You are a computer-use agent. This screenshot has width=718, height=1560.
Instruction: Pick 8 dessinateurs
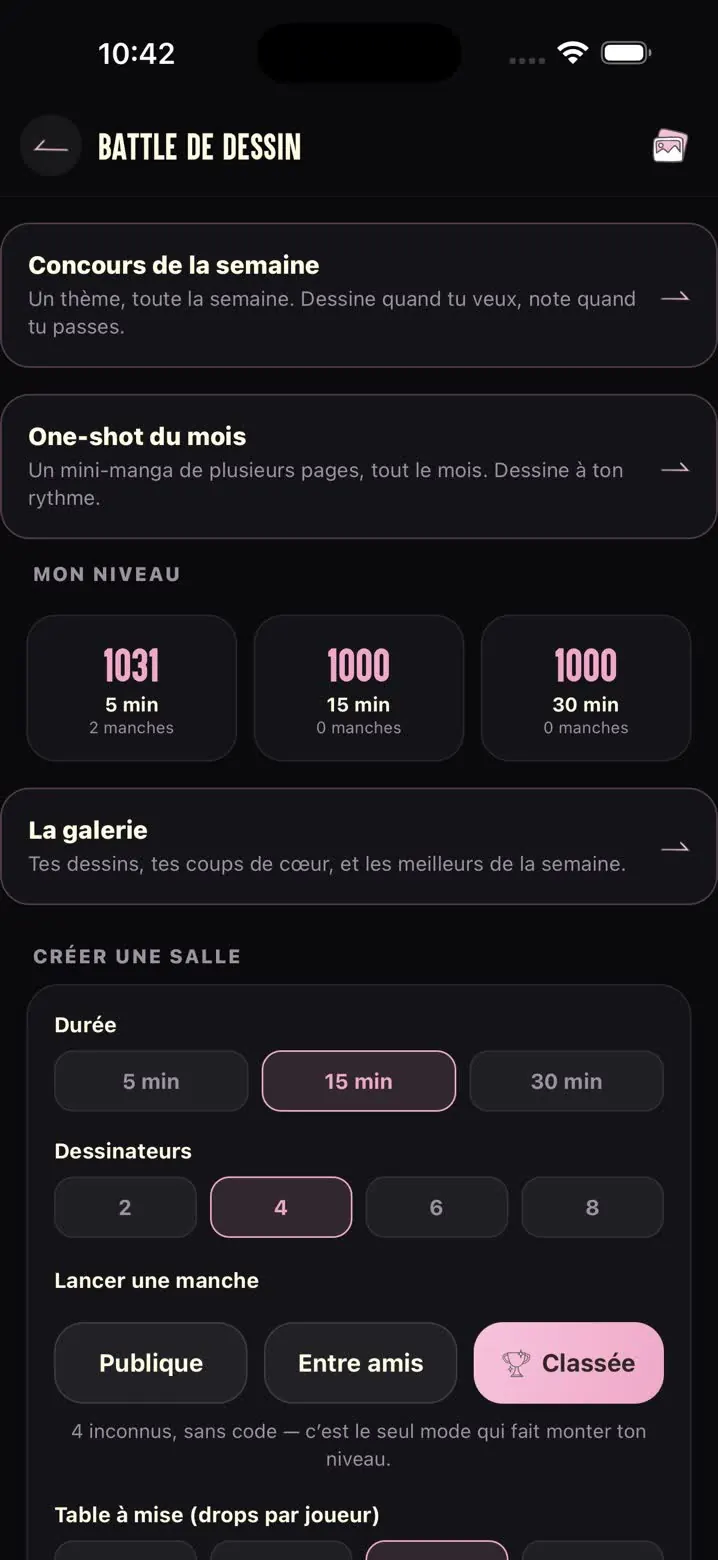(x=592, y=1207)
